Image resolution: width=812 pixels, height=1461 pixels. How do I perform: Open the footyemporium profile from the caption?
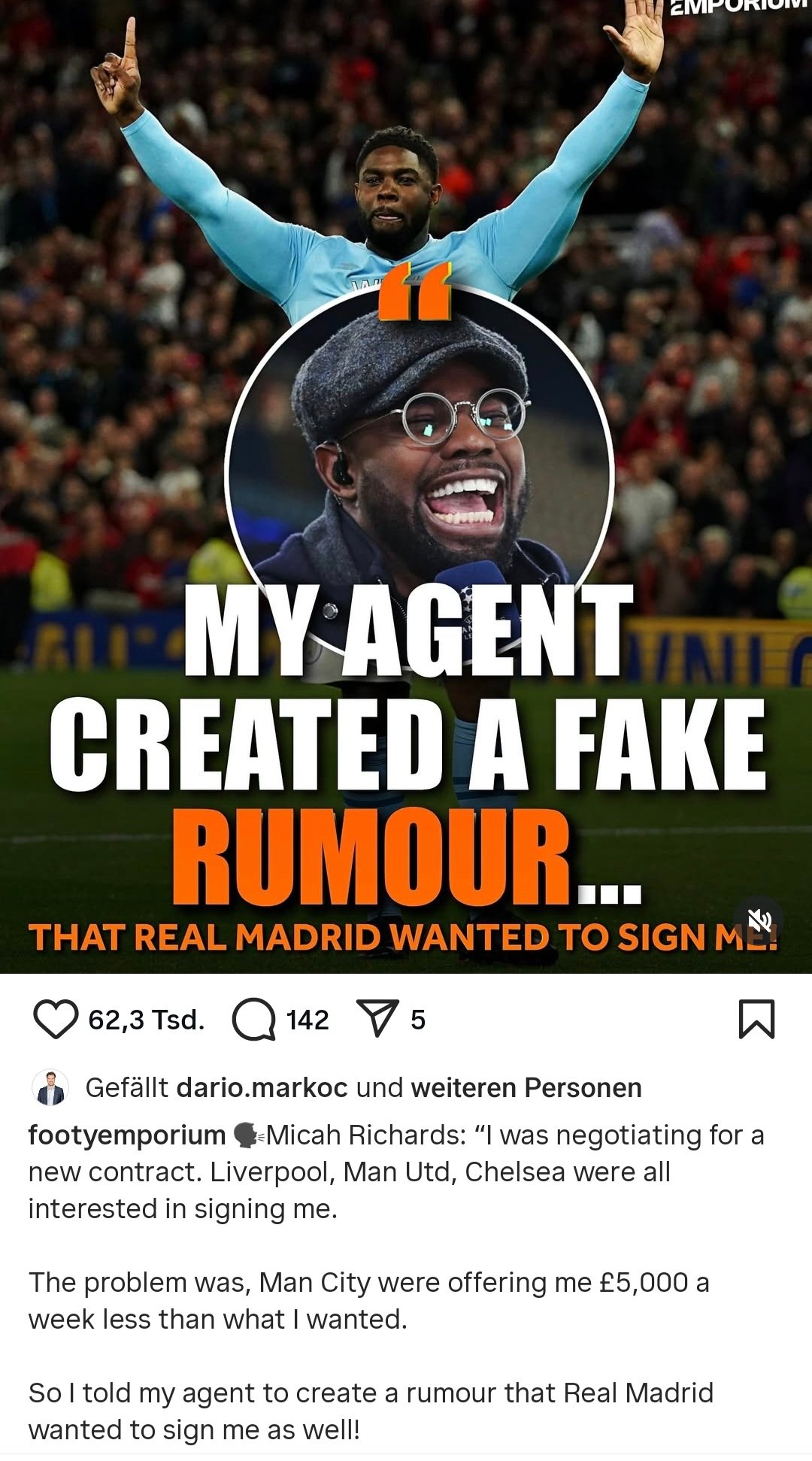[x=126, y=1135]
